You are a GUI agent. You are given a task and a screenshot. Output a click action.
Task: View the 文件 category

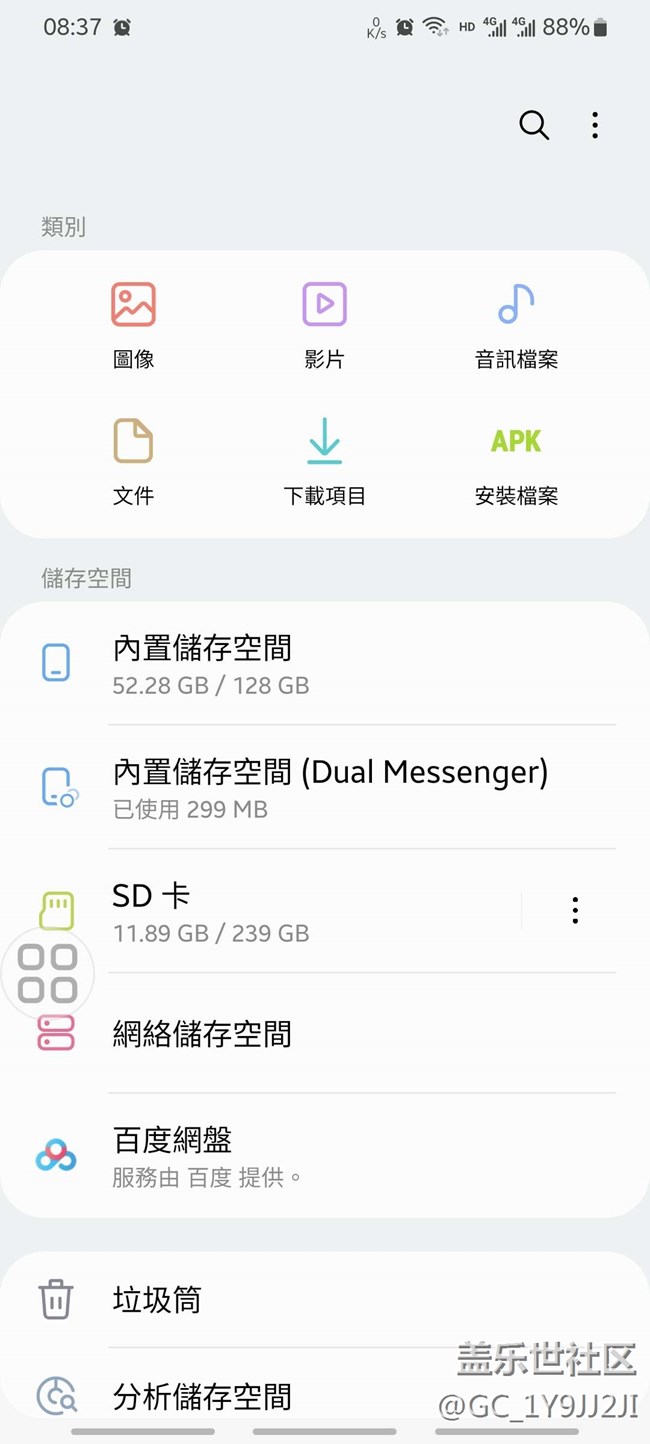(133, 460)
